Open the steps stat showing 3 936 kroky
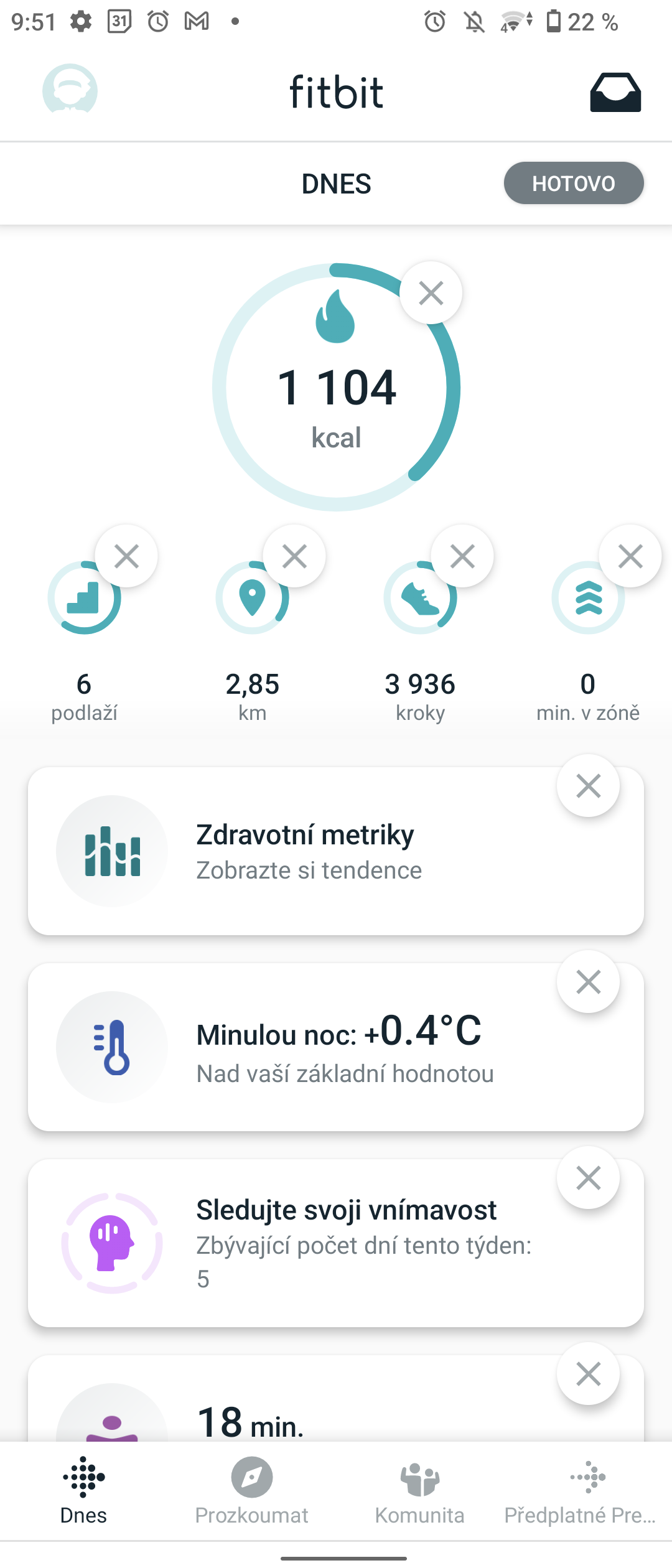 [x=421, y=597]
